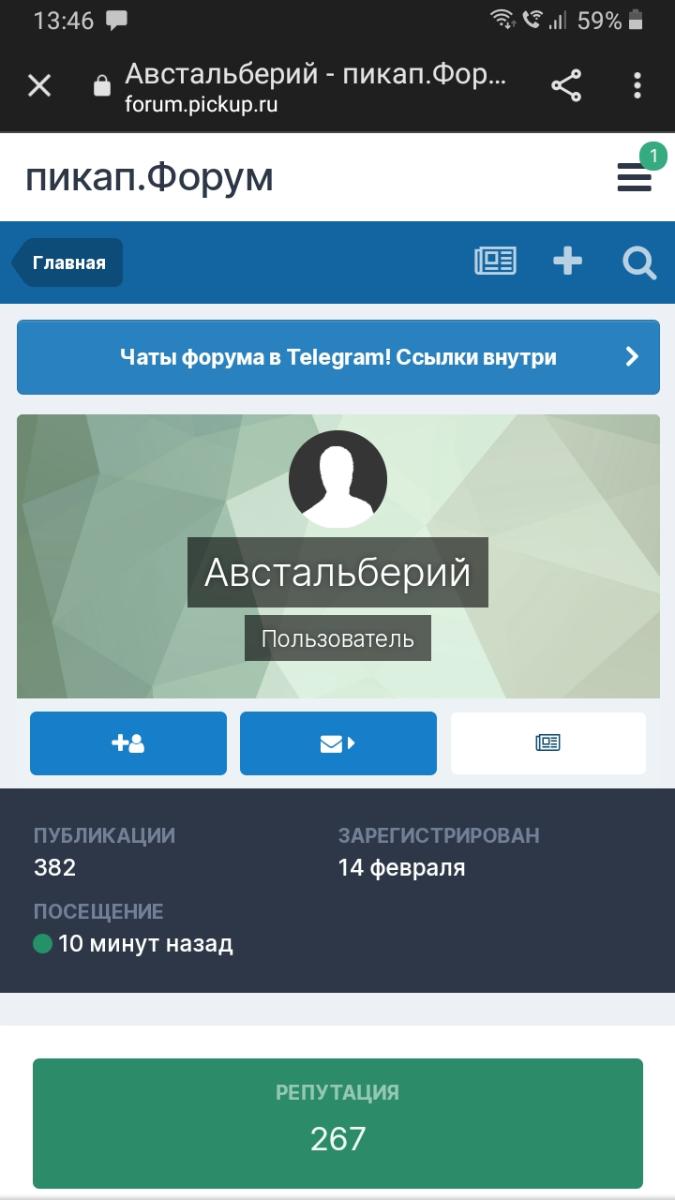Go to the Главная breadcrumb

tap(69, 263)
